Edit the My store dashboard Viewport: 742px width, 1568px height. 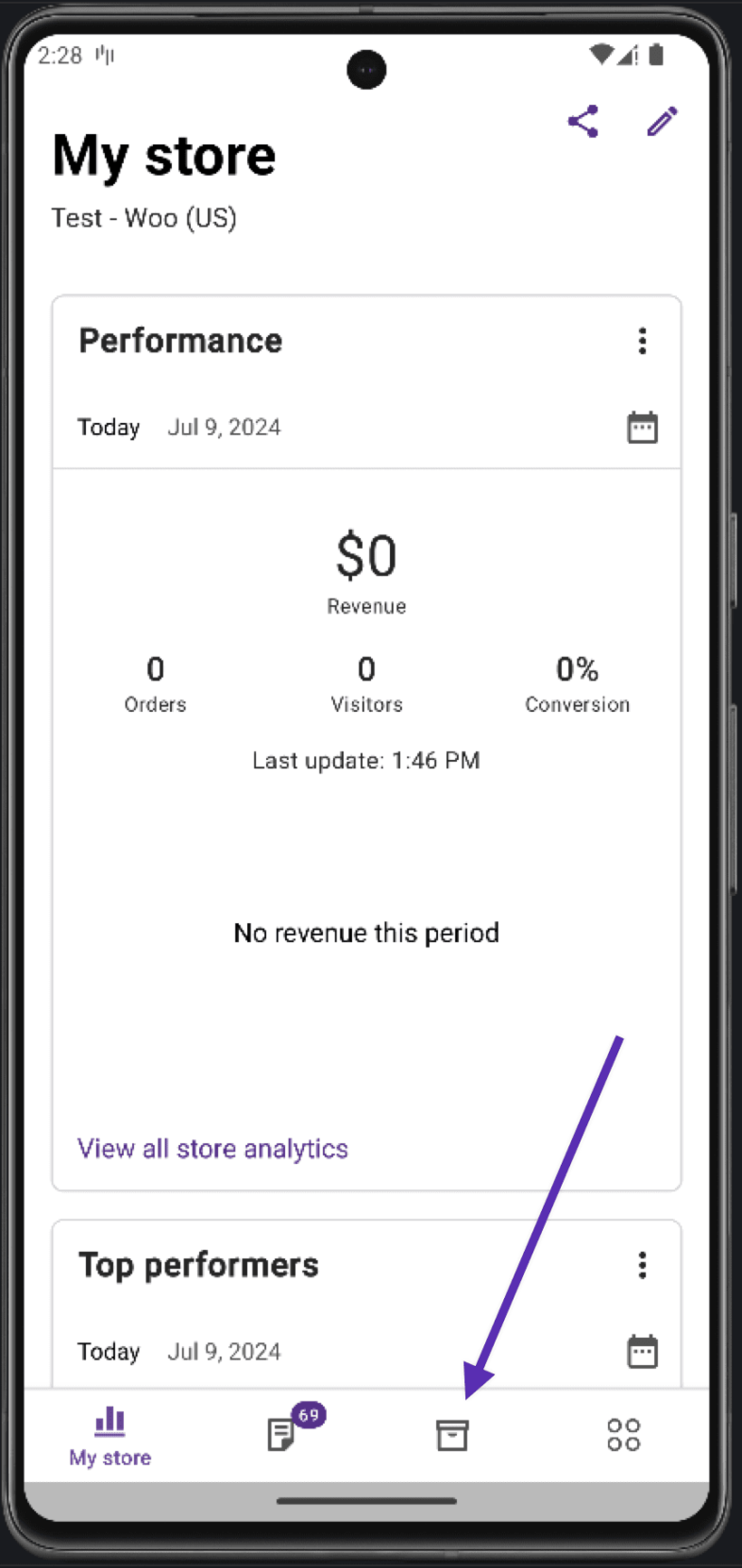click(x=662, y=122)
